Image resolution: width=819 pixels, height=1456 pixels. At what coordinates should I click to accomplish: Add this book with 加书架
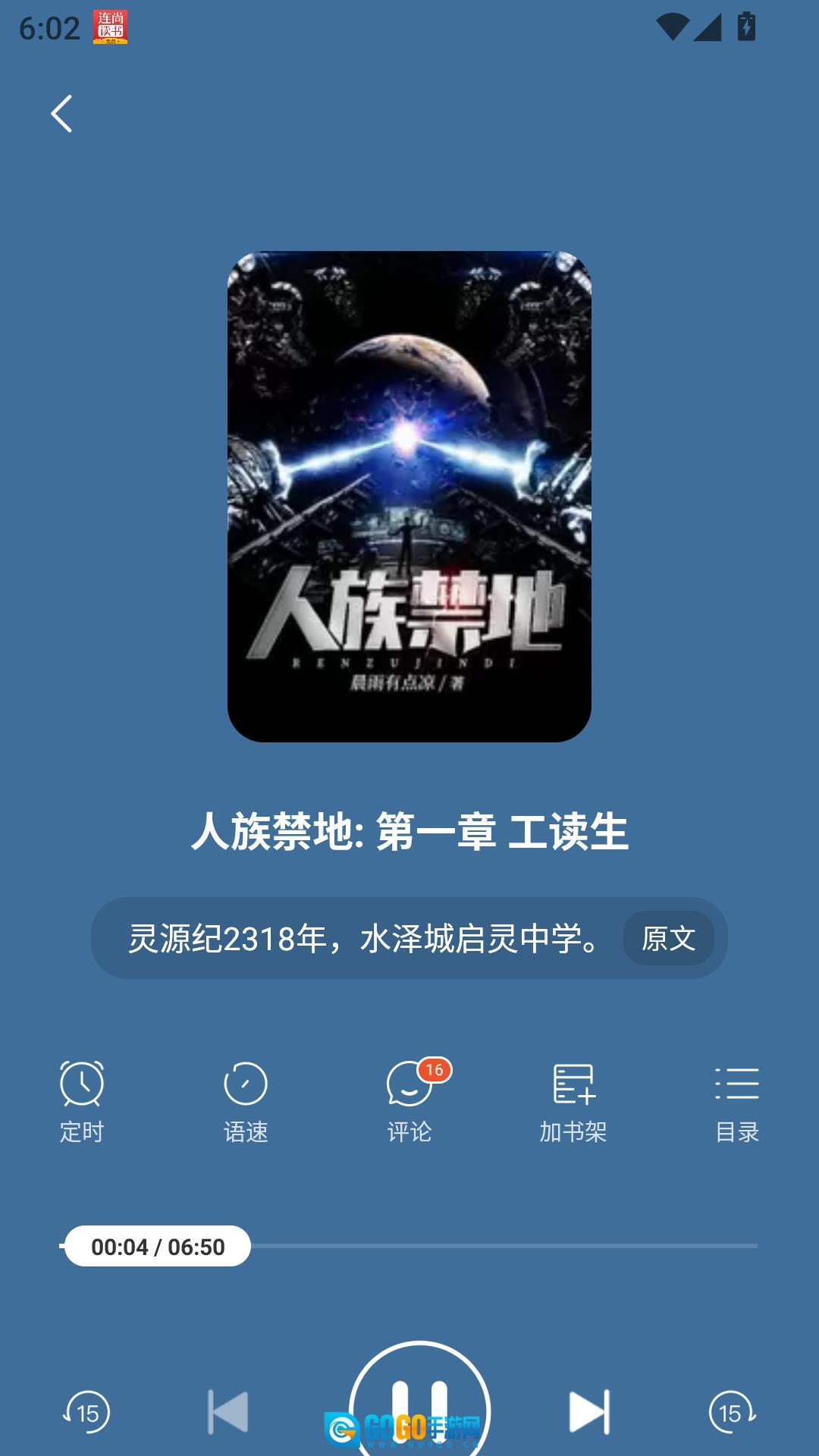[573, 1101]
